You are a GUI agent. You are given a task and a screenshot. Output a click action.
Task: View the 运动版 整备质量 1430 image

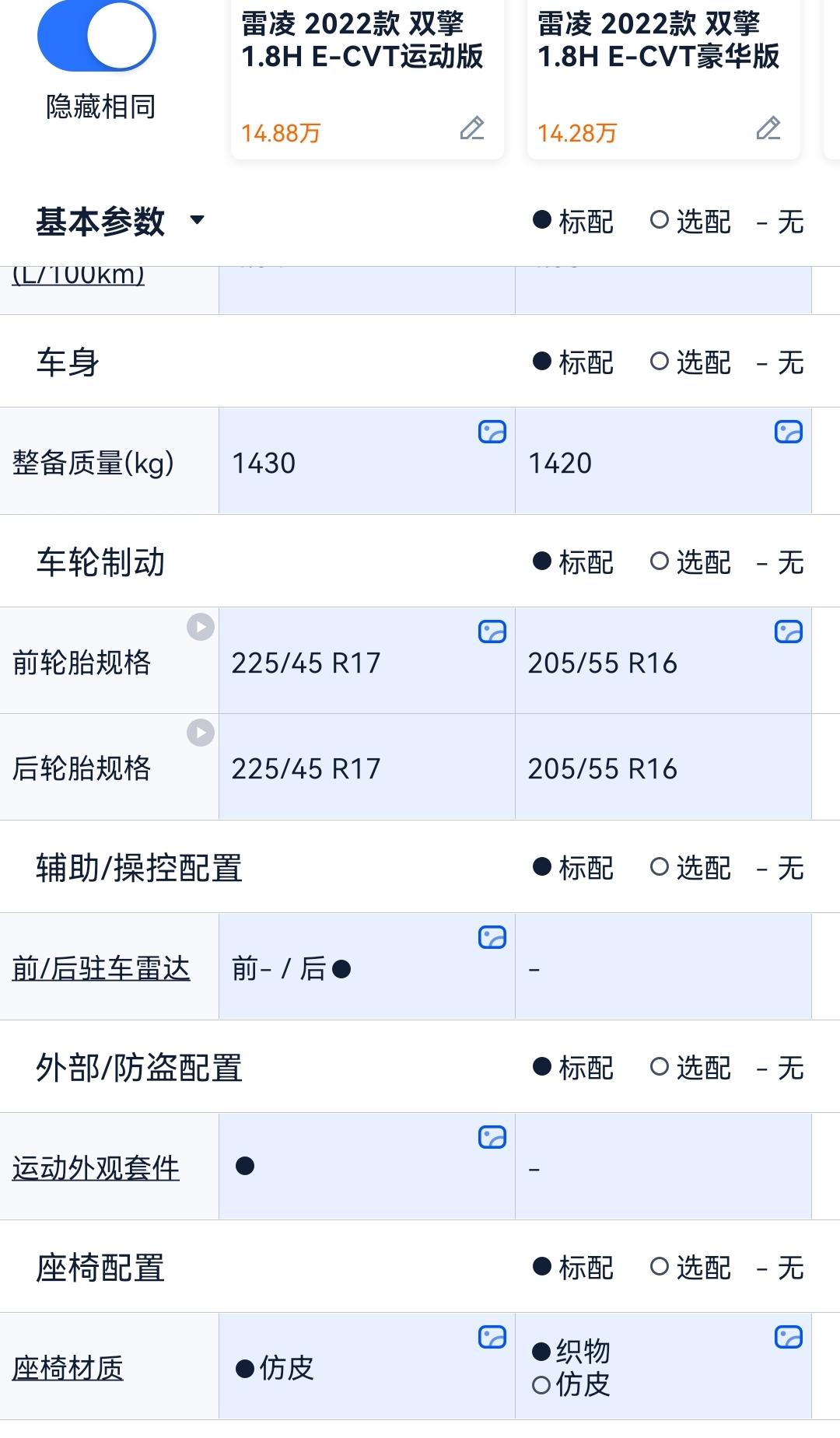(x=492, y=432)
